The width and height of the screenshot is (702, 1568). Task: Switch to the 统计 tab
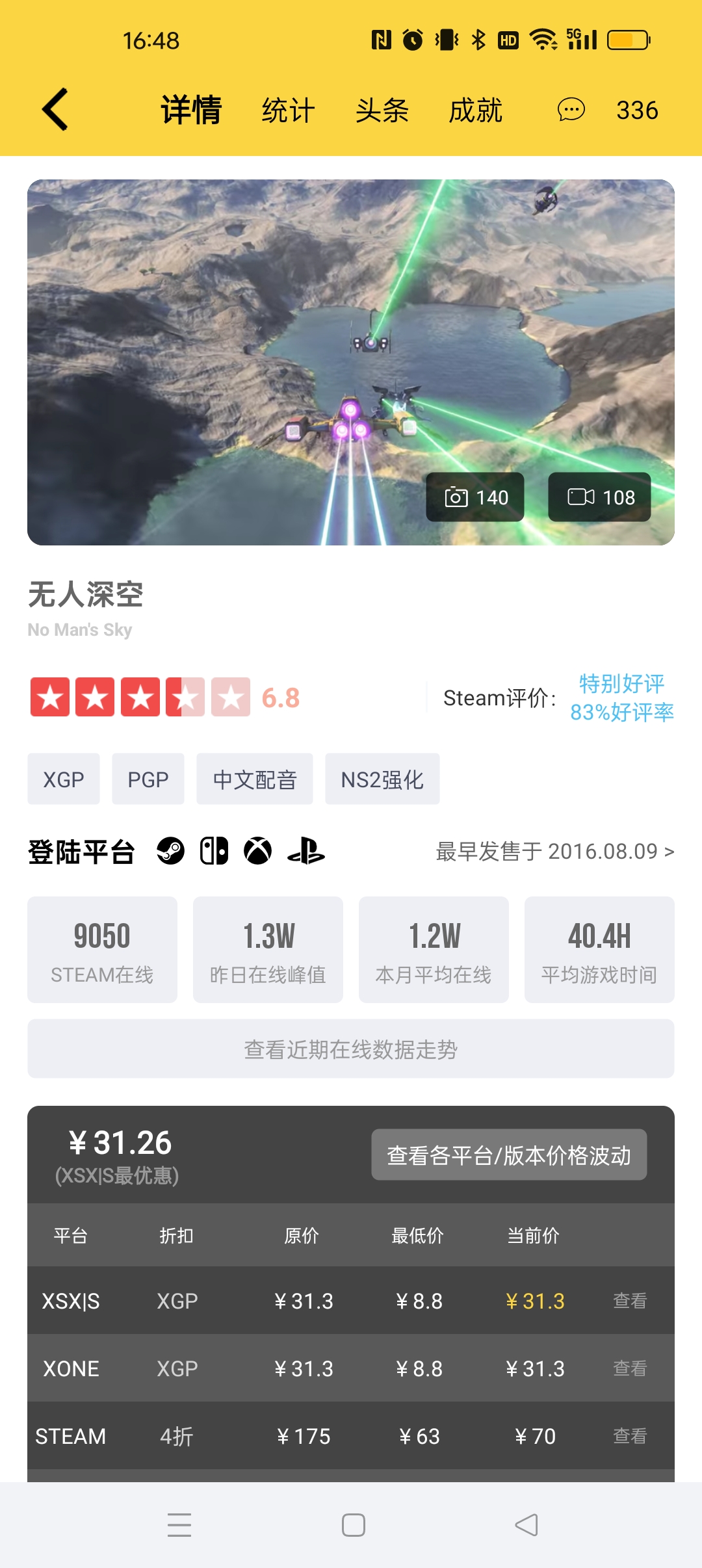288,110
